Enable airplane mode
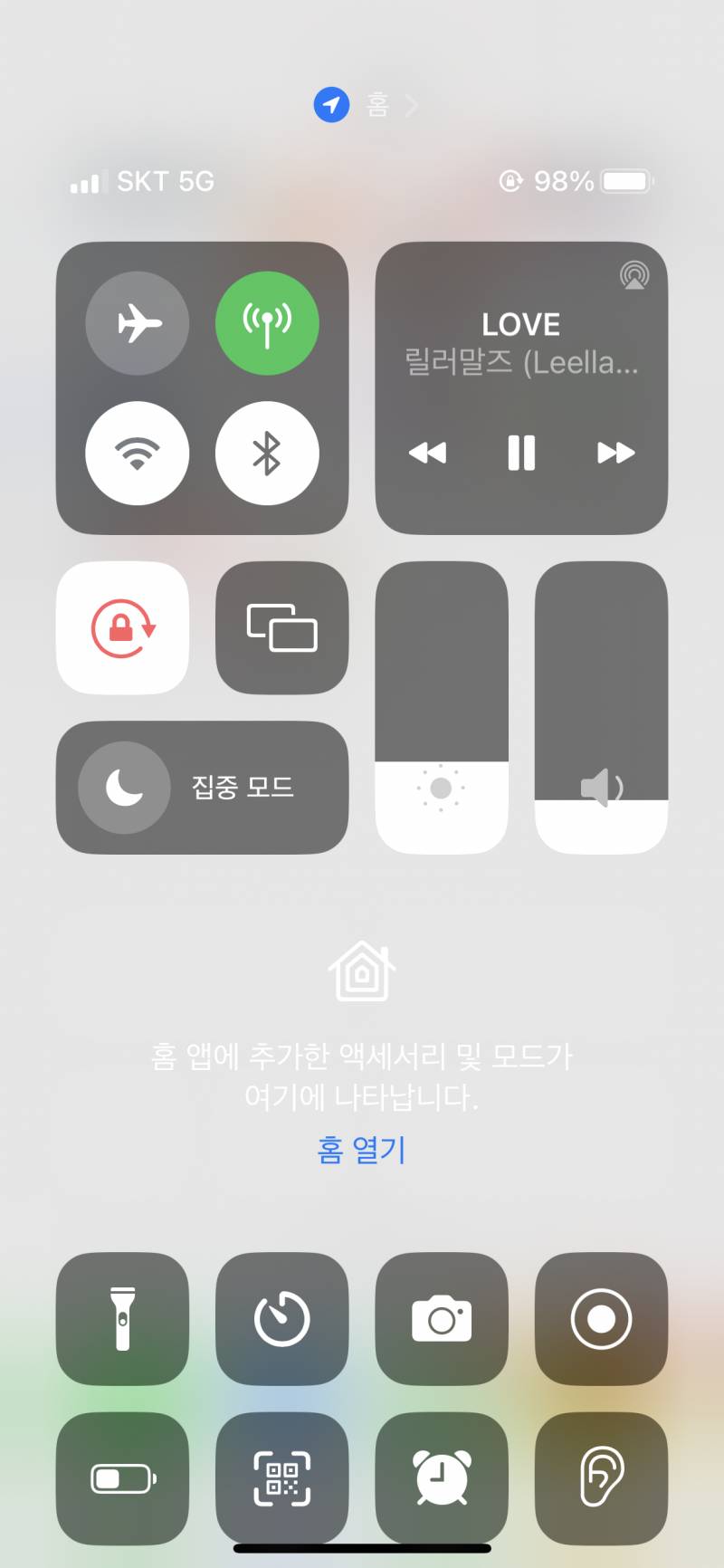The image size is (724, 1568). [138, 322]
